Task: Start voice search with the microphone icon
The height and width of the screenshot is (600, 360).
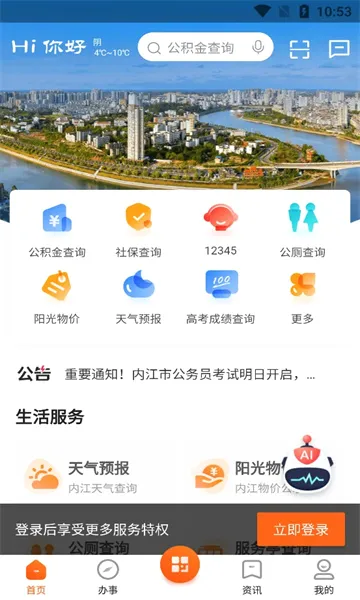Action: 258,47
